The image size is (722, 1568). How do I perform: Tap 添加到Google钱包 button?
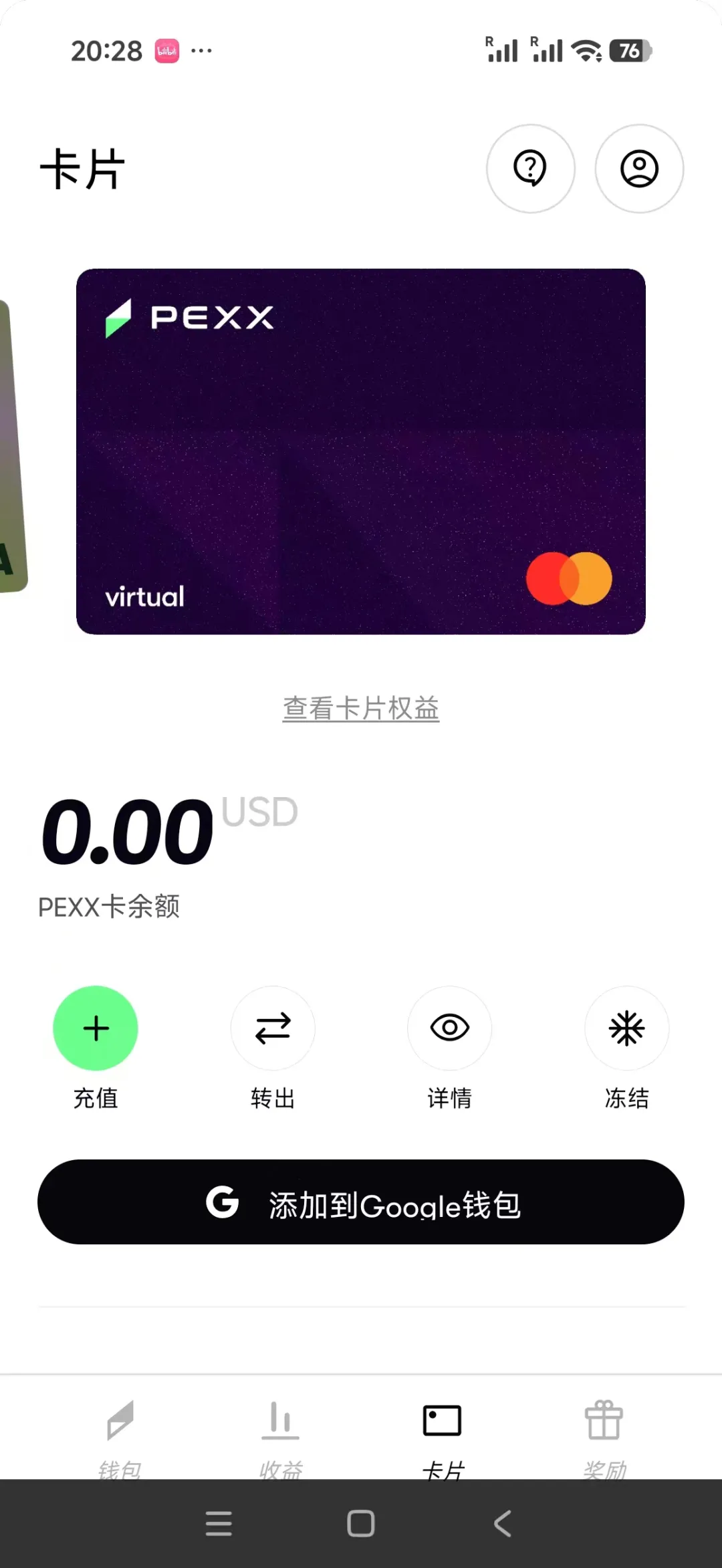point(361,1202)
